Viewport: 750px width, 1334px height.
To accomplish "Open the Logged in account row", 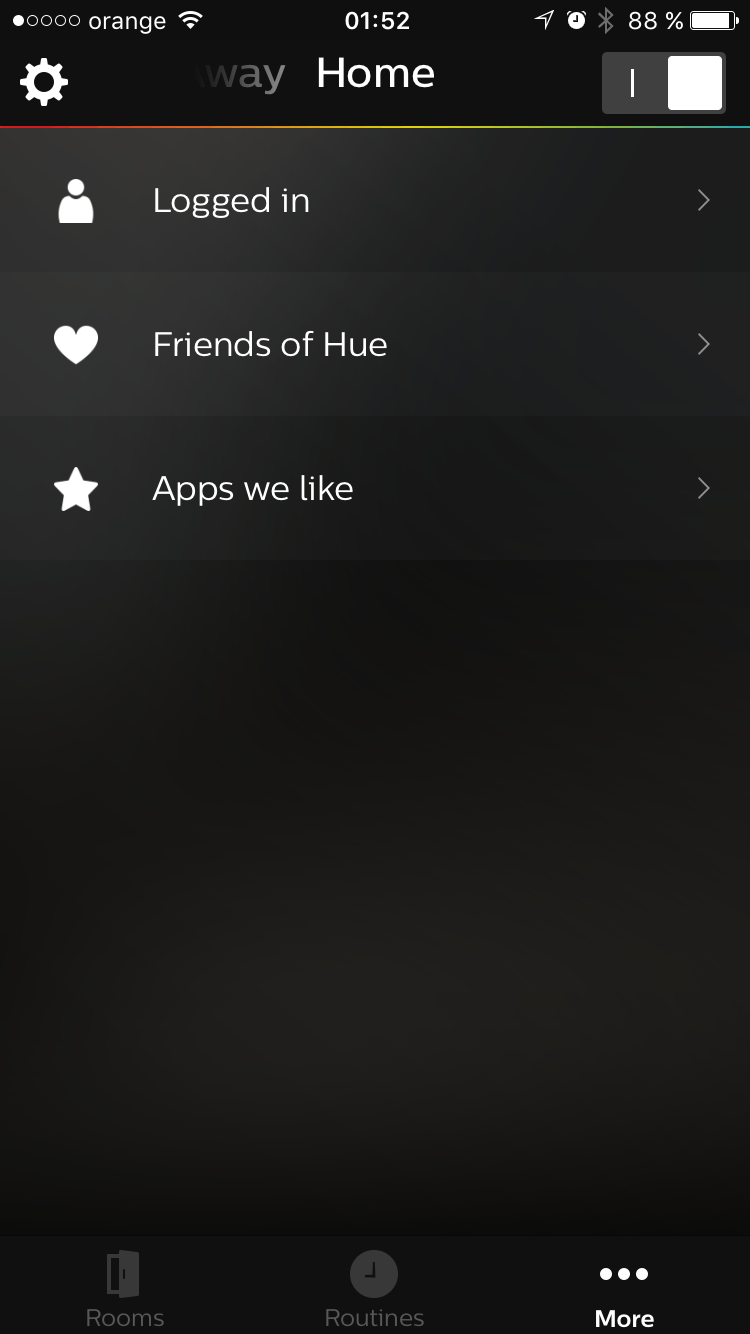I will click(375, 201).
